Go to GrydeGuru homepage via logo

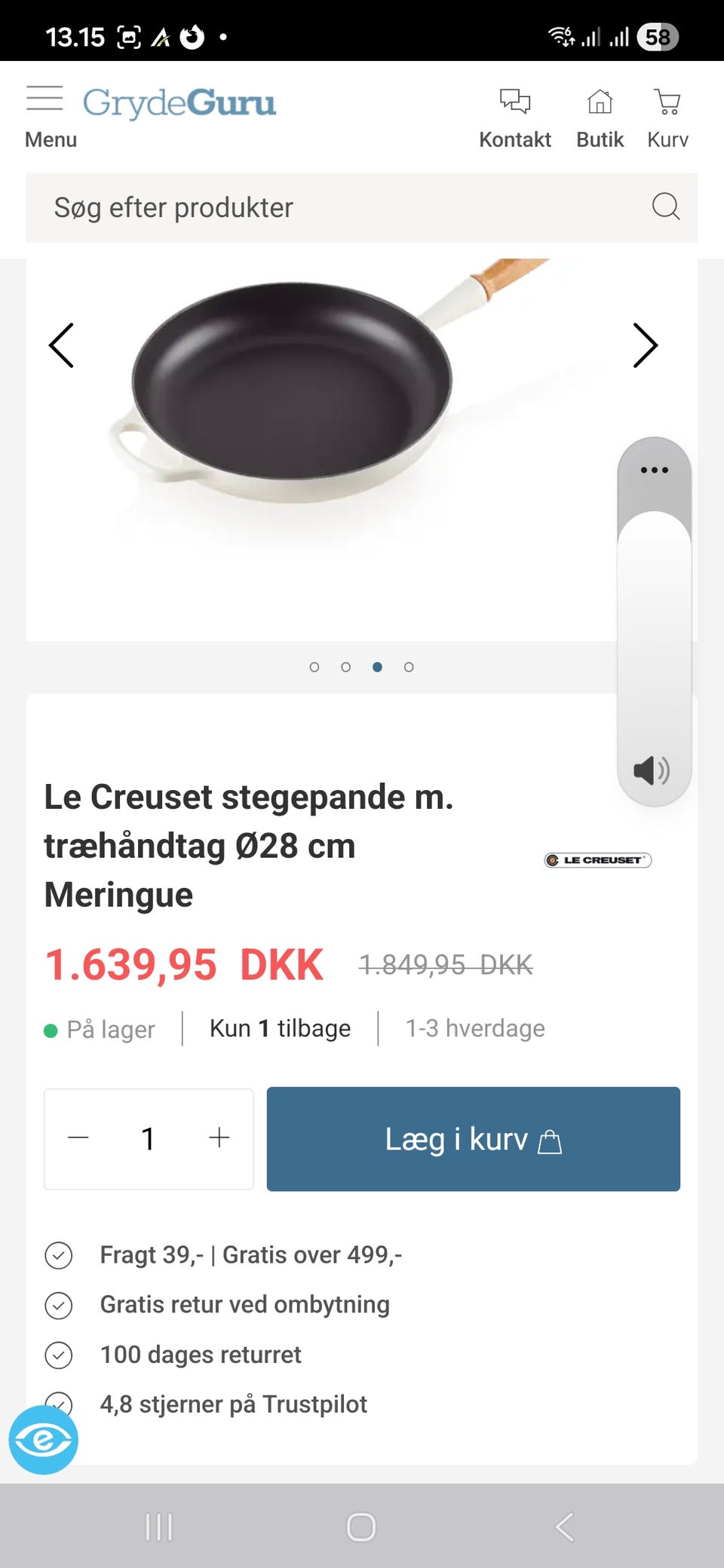[179, 103]
